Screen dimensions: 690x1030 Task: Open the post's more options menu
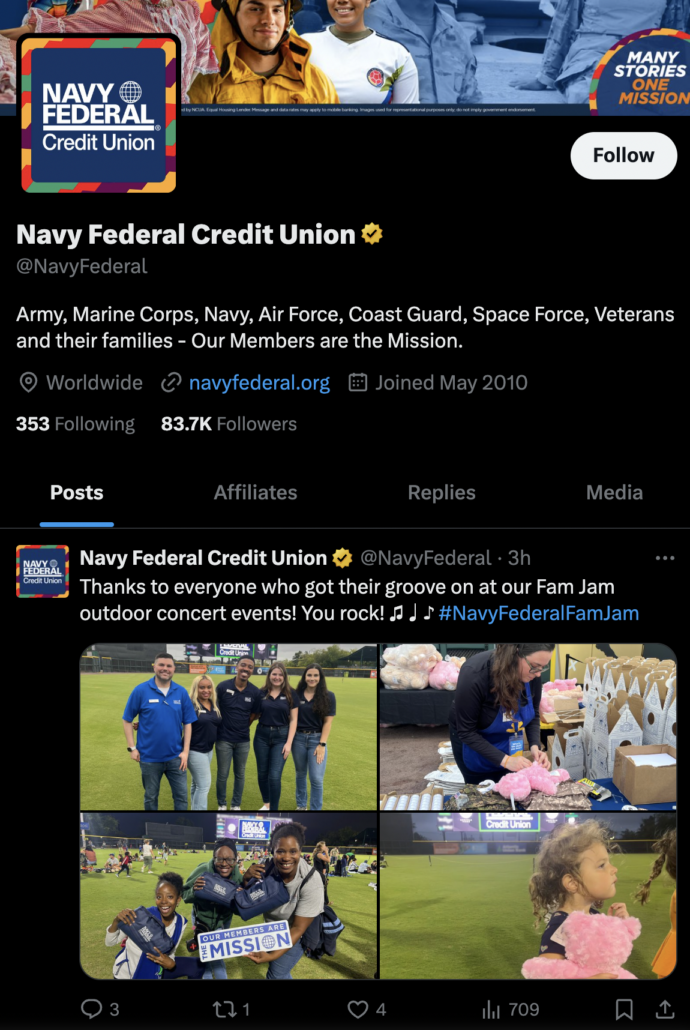664,558
